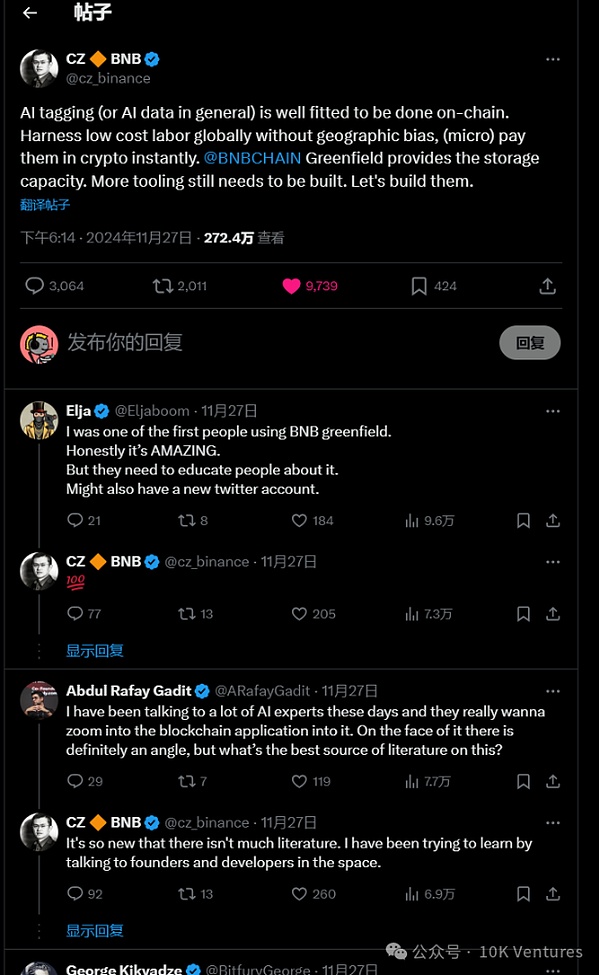Tap the 回复 button
This screenshot has width=600, height=975.
click(529, 343)
